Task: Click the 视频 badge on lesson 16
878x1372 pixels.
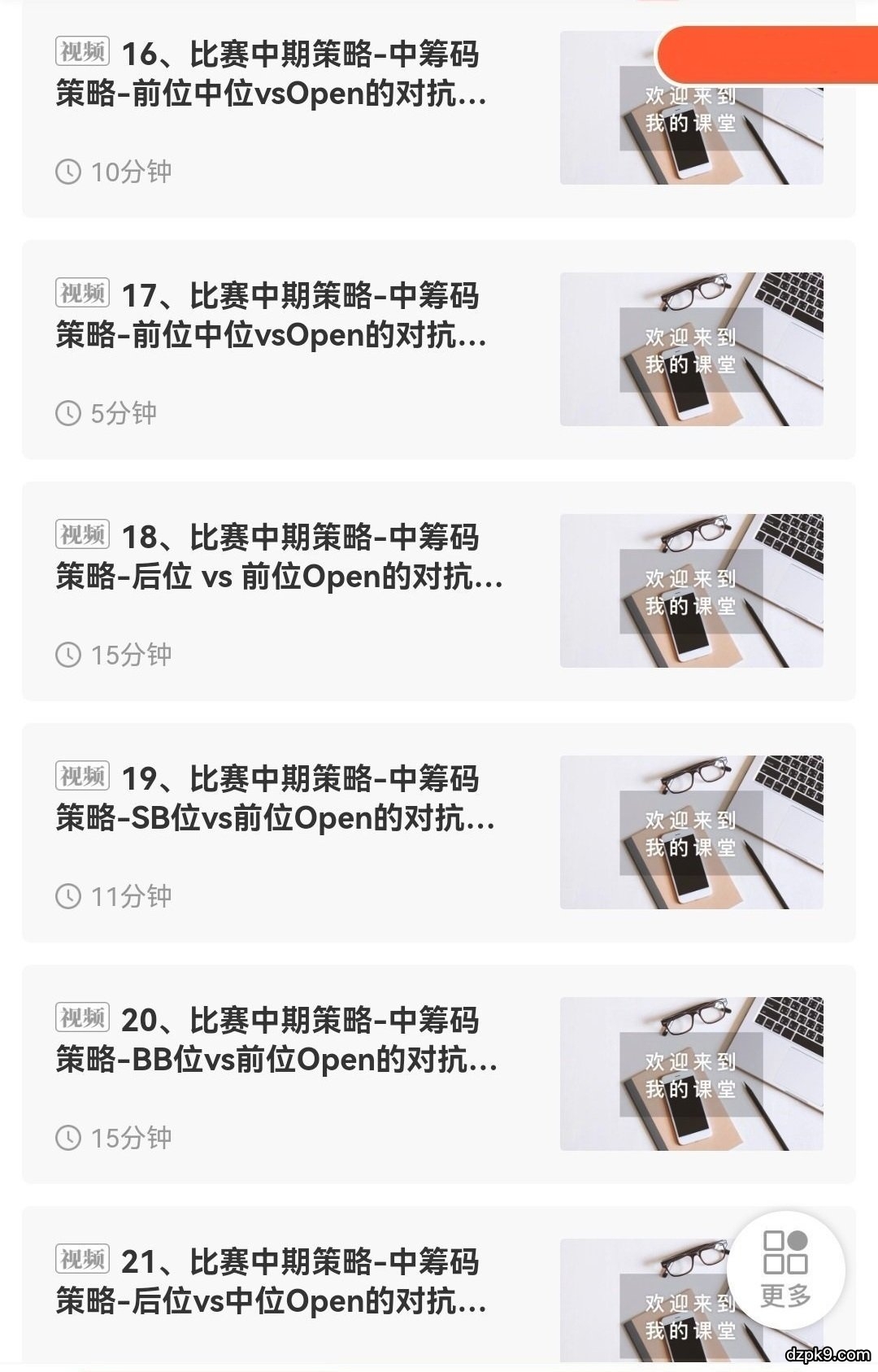Action: coord(84,51)
